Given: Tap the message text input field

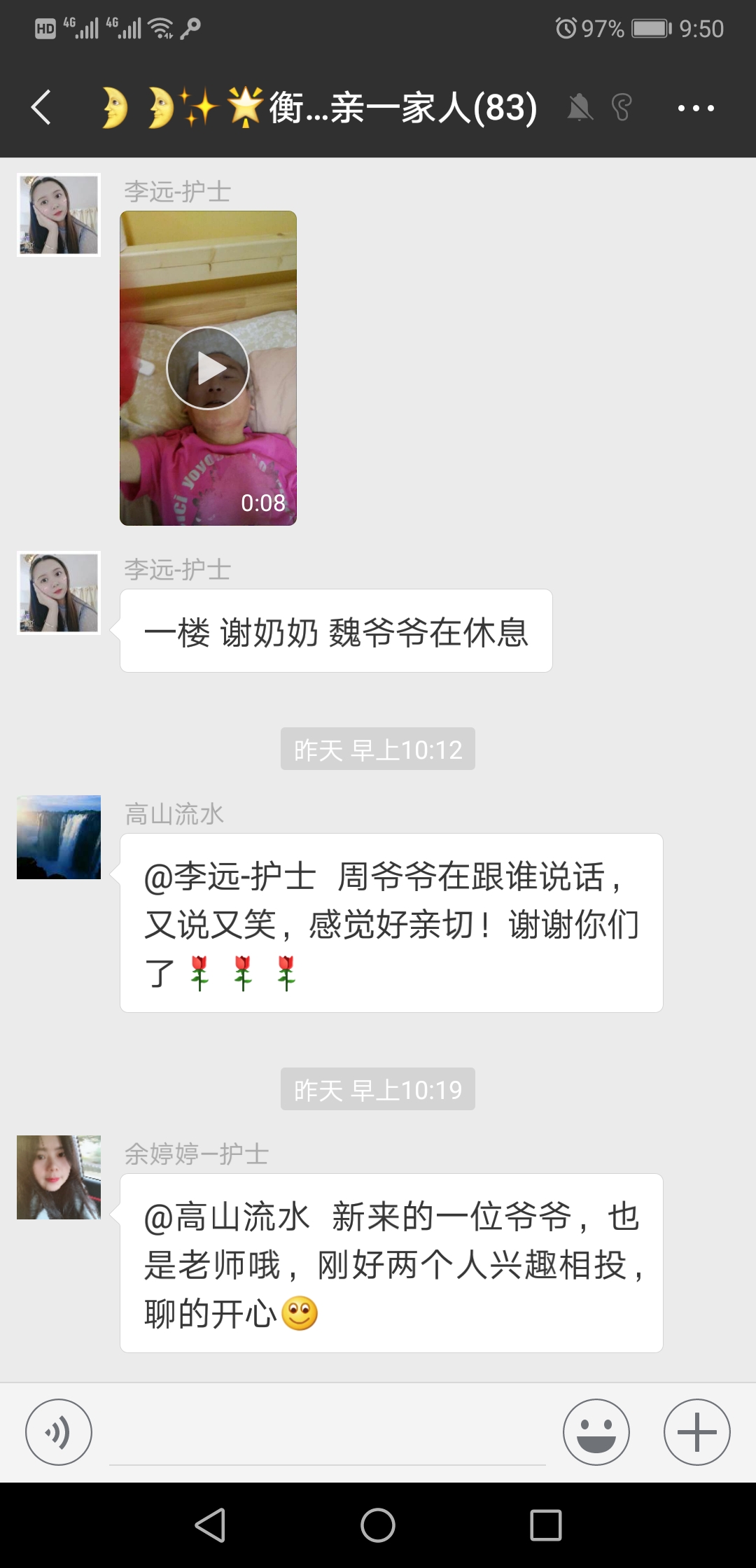Looking at the screenshot, I should coord(327,1435).
